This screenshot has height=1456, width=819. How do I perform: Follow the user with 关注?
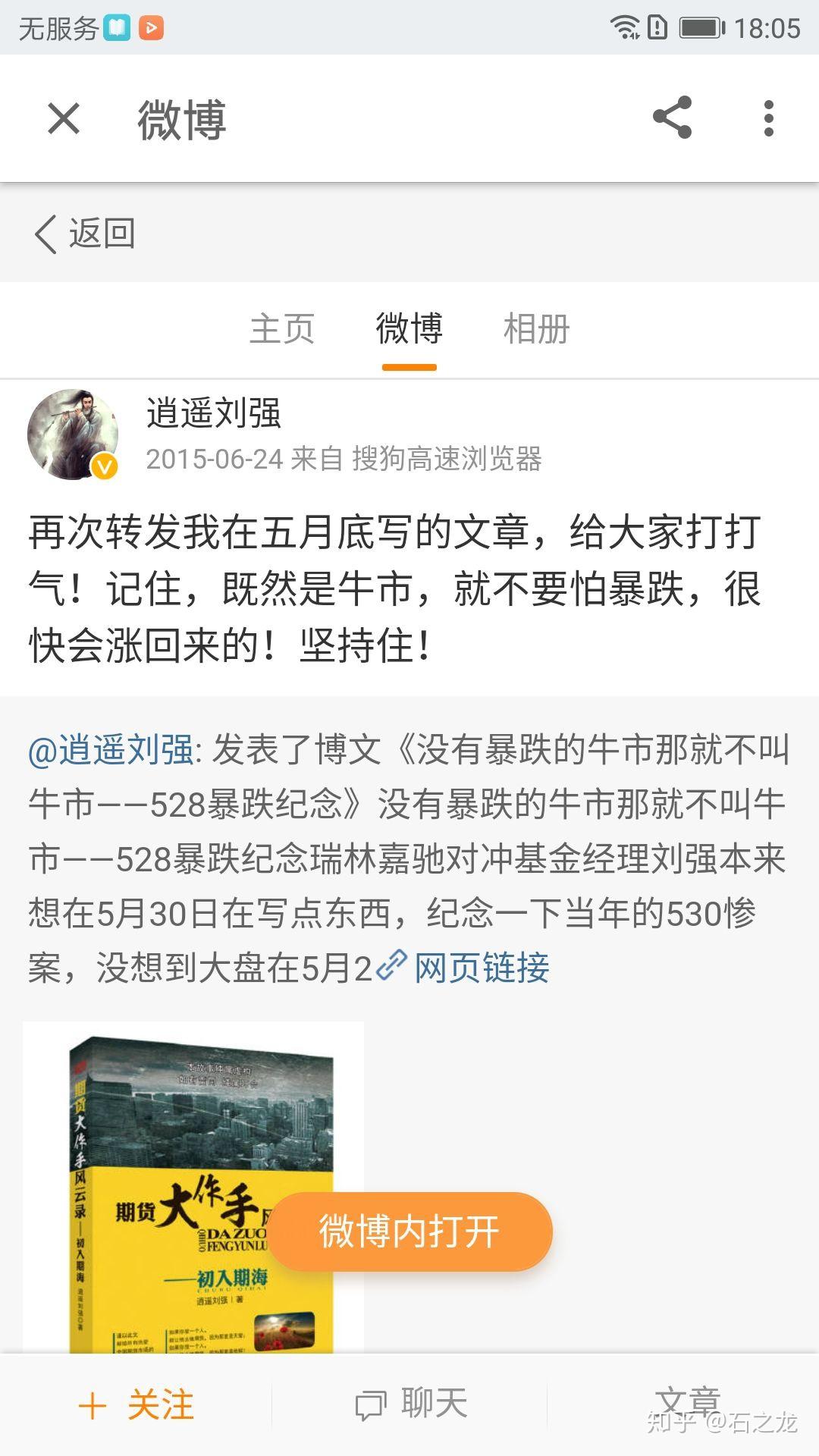coord(136,1404)
